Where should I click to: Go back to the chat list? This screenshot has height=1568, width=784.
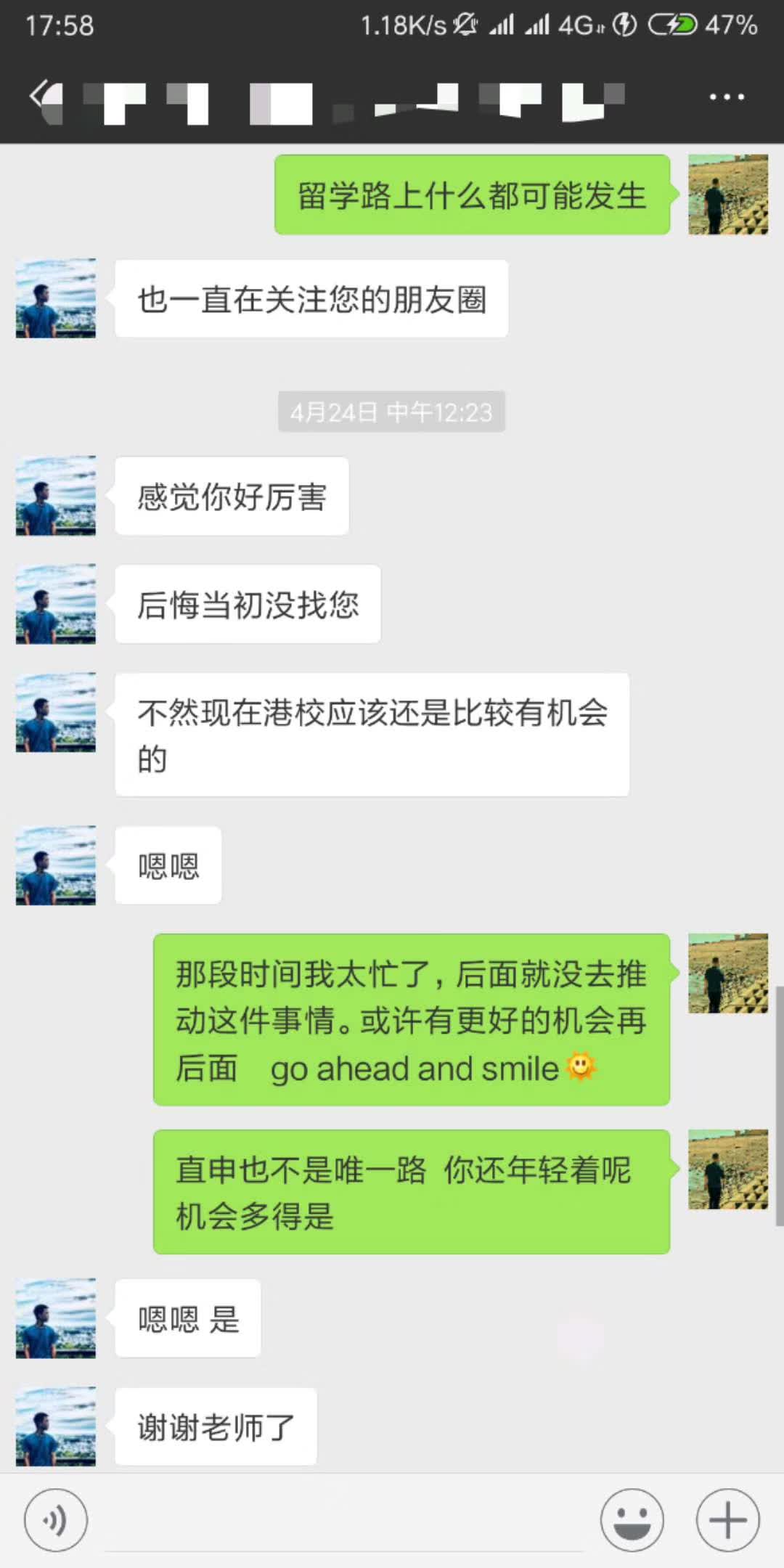pos(42,97)
